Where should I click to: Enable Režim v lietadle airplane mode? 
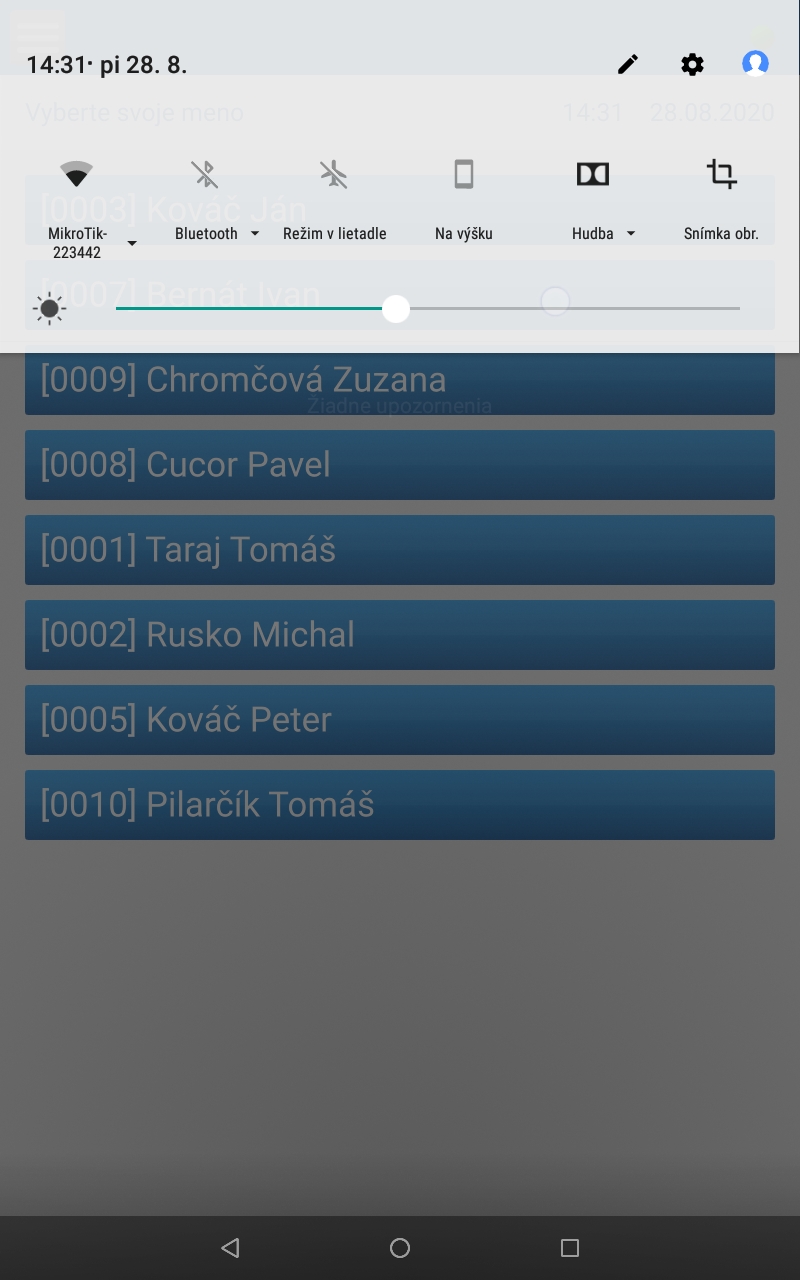[334, 175]
